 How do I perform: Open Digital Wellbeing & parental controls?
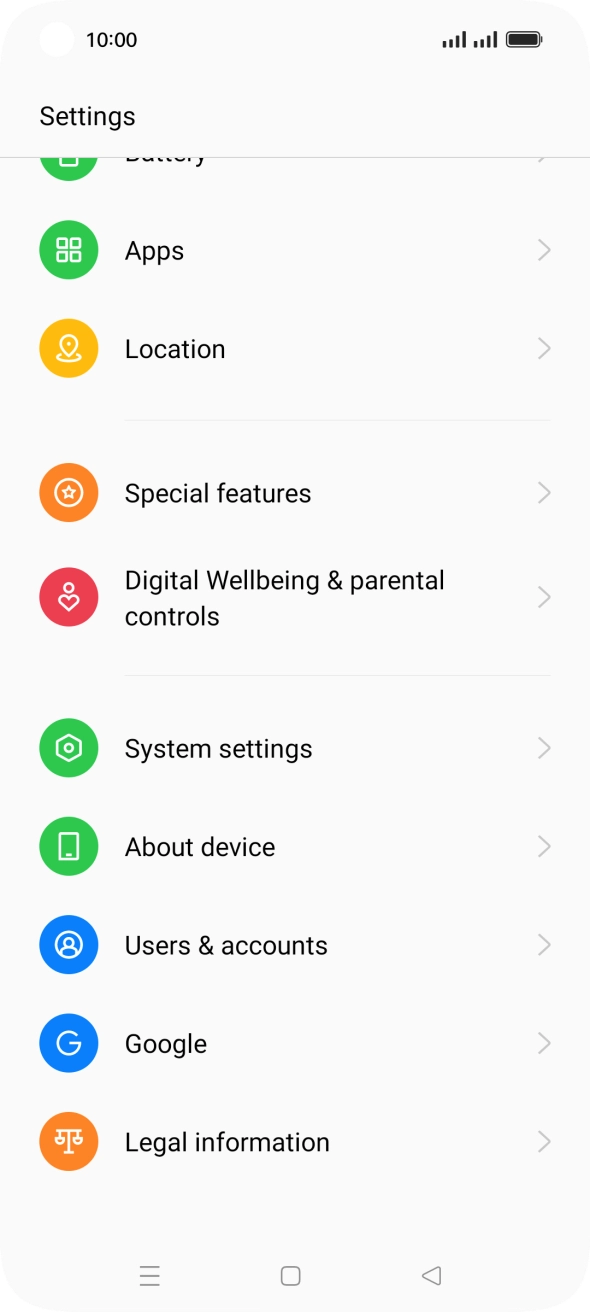295,598
